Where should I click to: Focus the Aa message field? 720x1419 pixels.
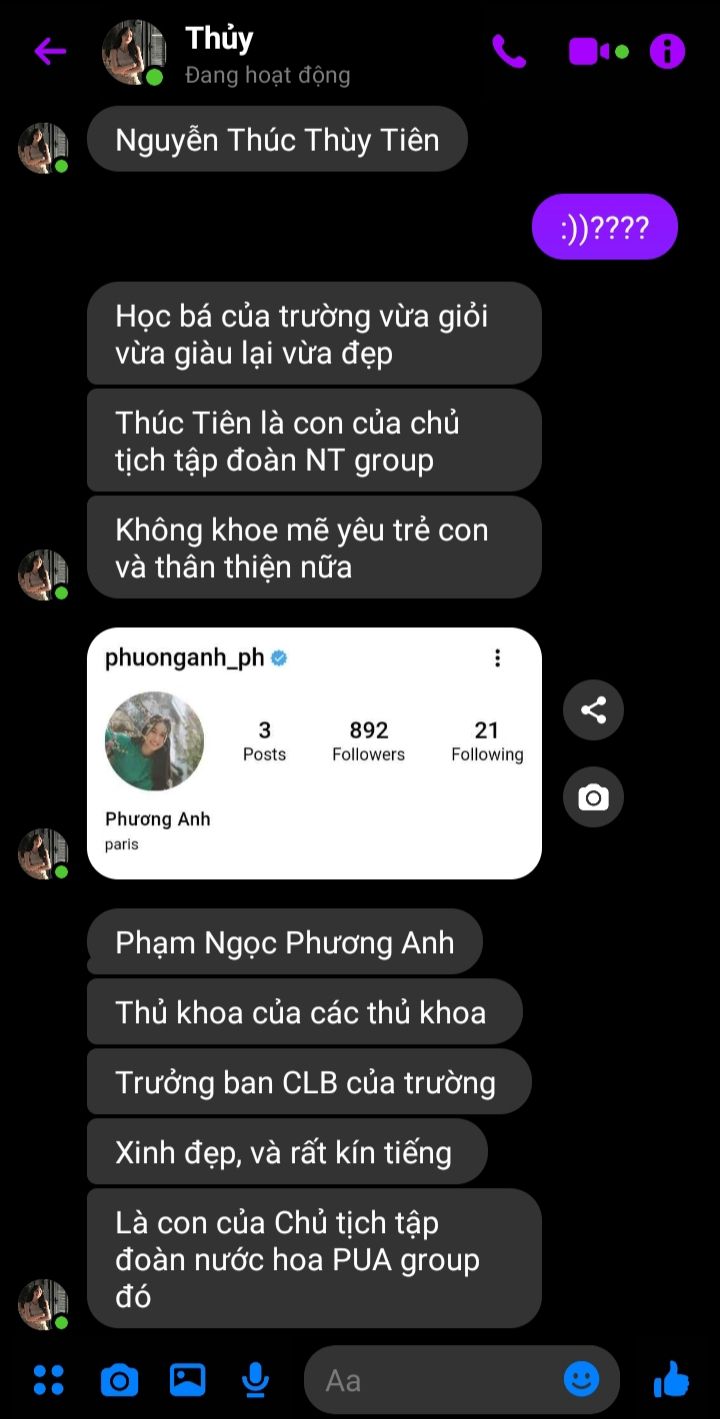[430, 1381]
